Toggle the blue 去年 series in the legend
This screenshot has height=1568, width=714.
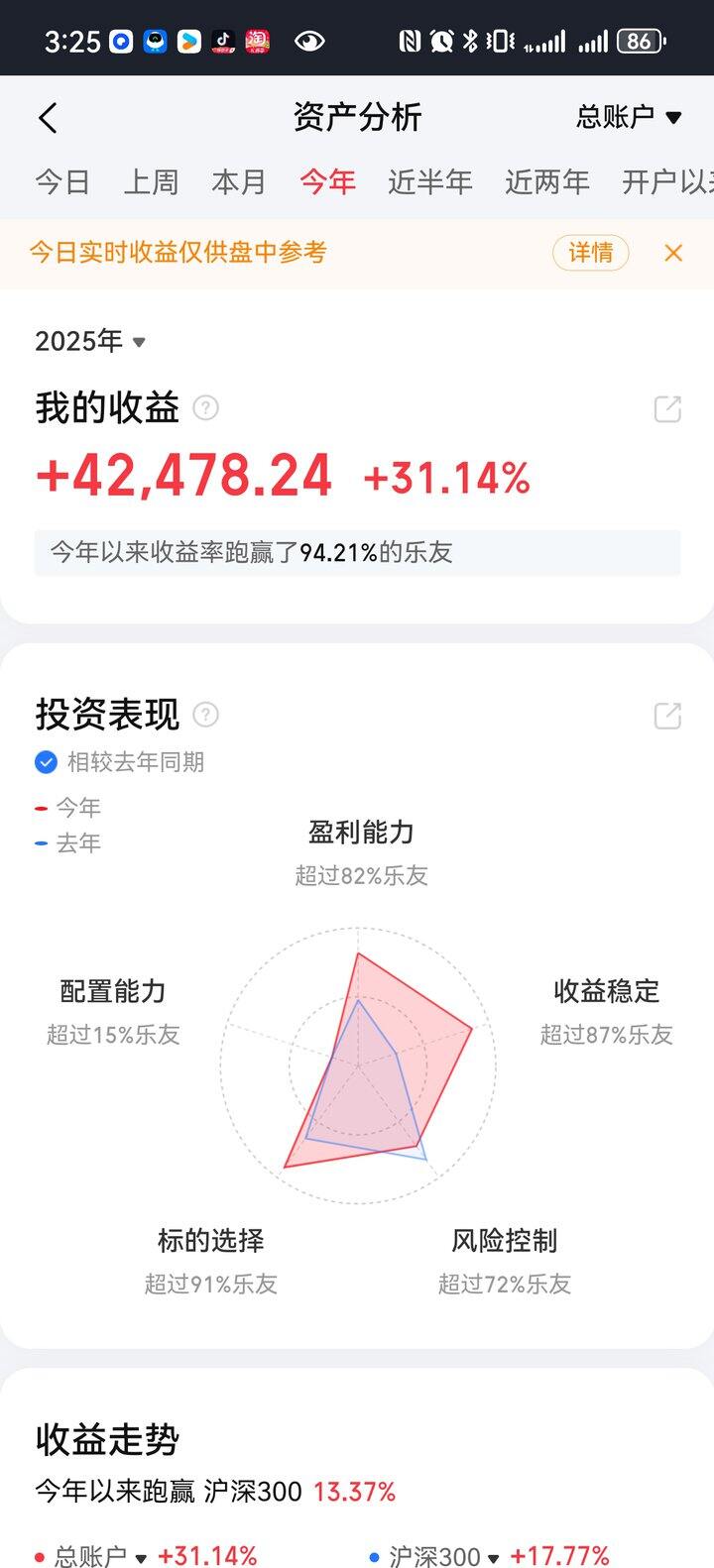tap(59, 843)
